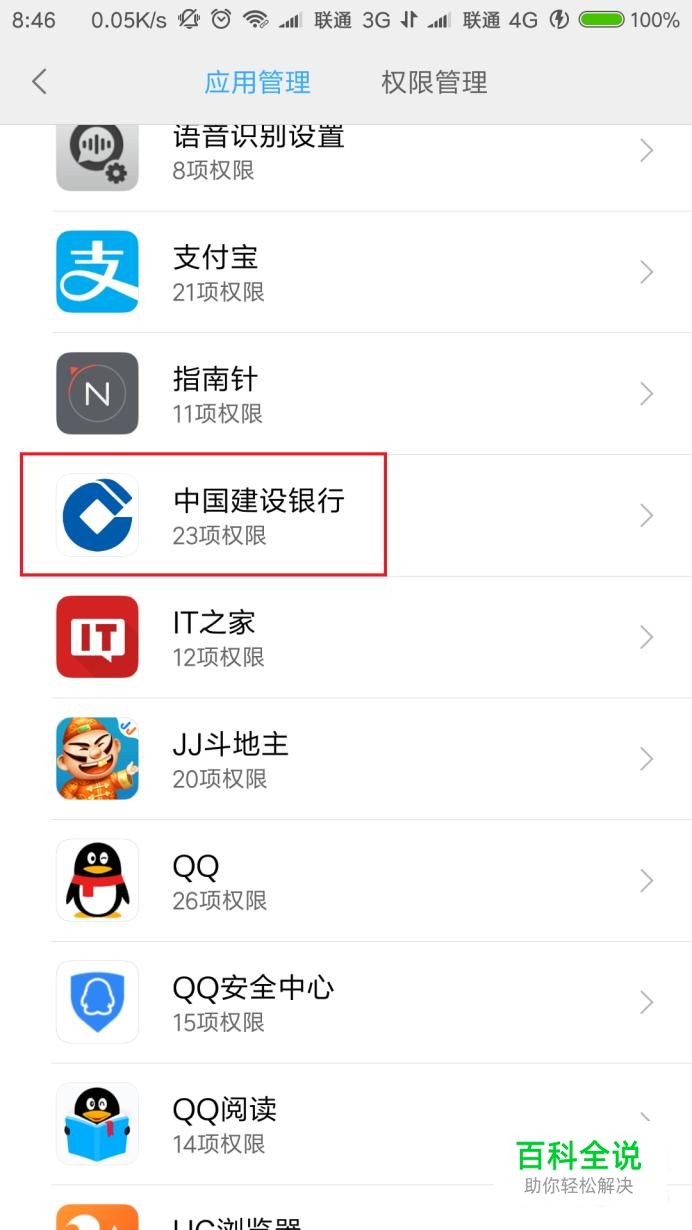The height and width of the screenshot is (1230, 692).
Task: Open 语音识别设置 permissions
Action: [346, 152]
